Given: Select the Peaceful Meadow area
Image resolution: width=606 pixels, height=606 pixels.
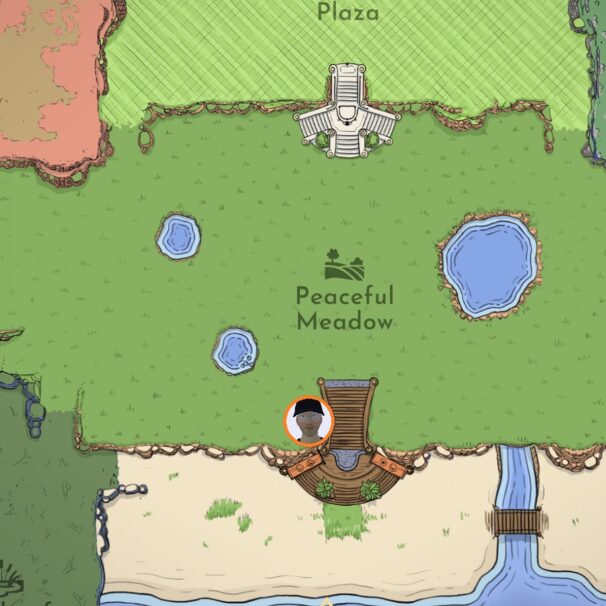Looking at the screenshot, I should click(344, 296).
